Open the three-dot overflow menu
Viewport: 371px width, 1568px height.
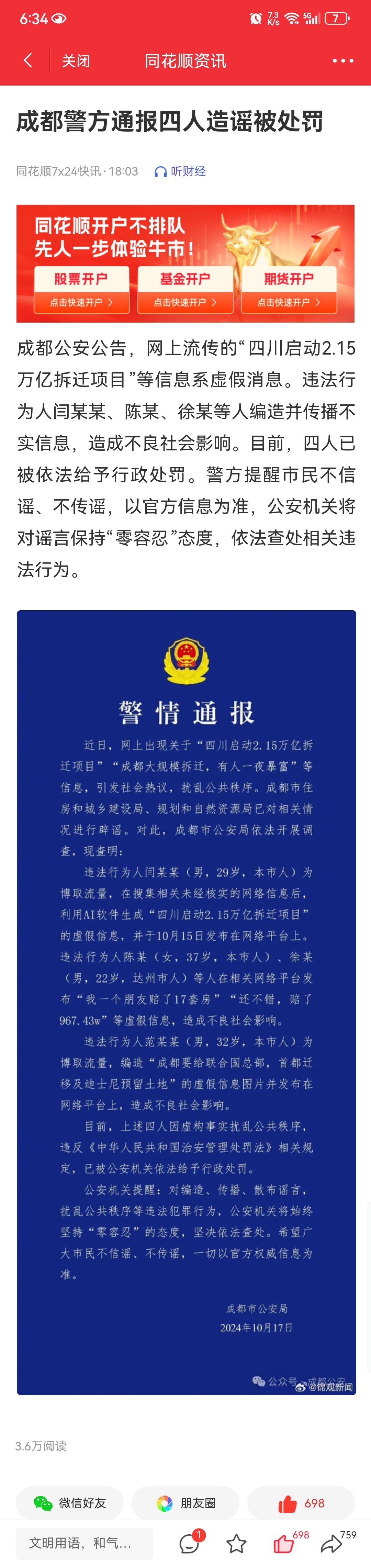pyautogui.click(x=342, y=61)
